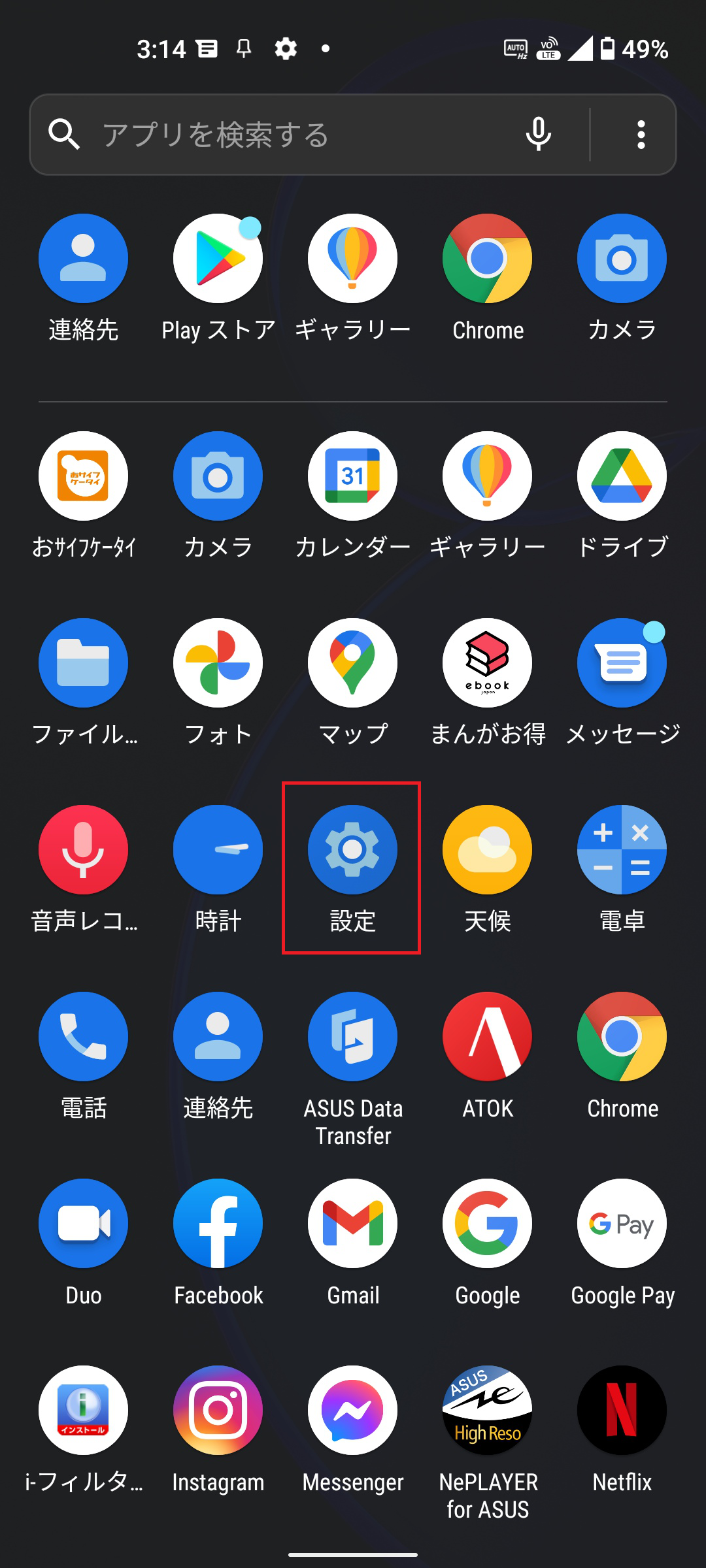This screenshot has width=706, height=1568.
Task: Open the i-フィルター app
Action: pos(83,1410)
